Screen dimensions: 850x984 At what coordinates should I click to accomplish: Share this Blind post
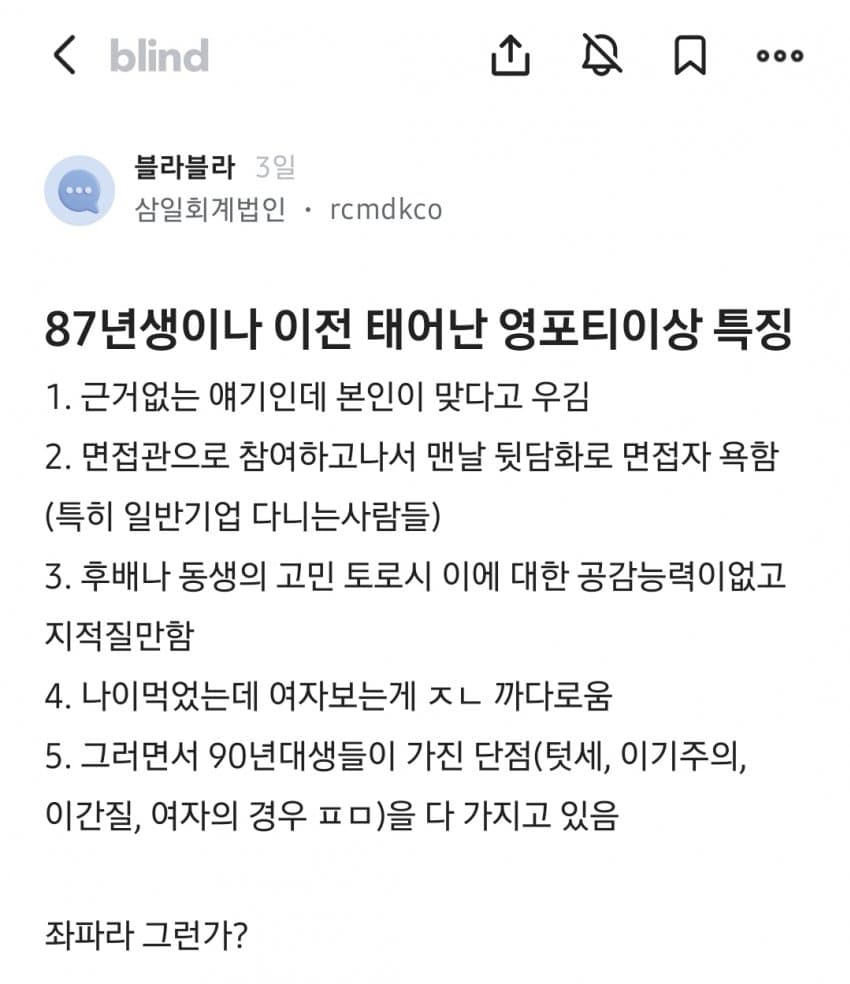[510, 55]
